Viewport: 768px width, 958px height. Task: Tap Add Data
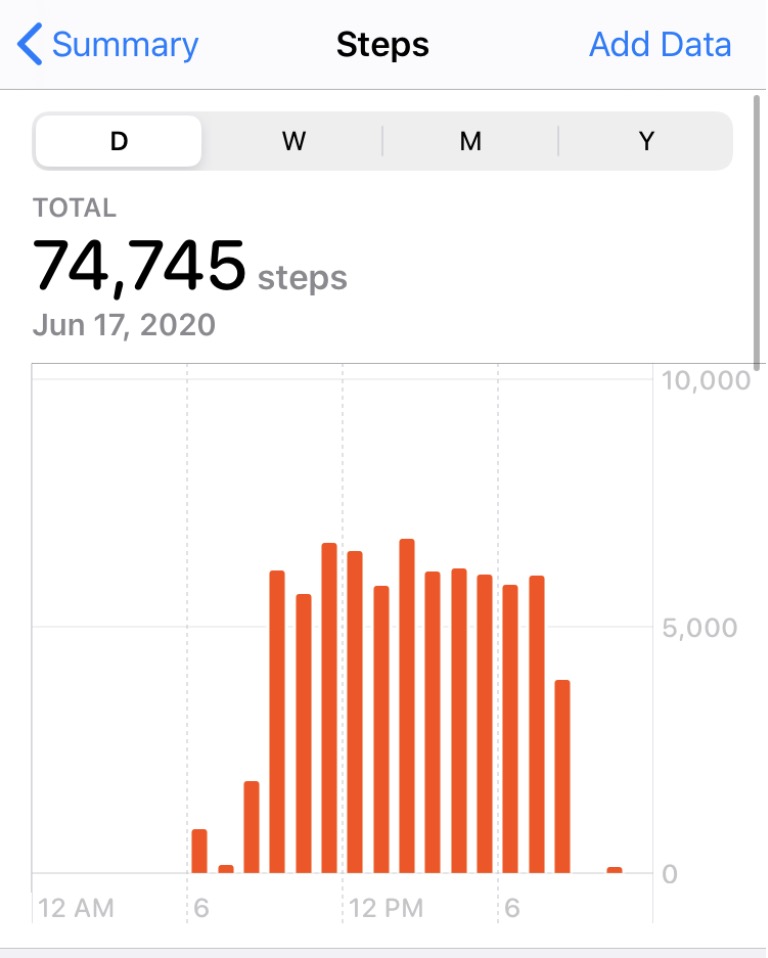click(660, 45)
